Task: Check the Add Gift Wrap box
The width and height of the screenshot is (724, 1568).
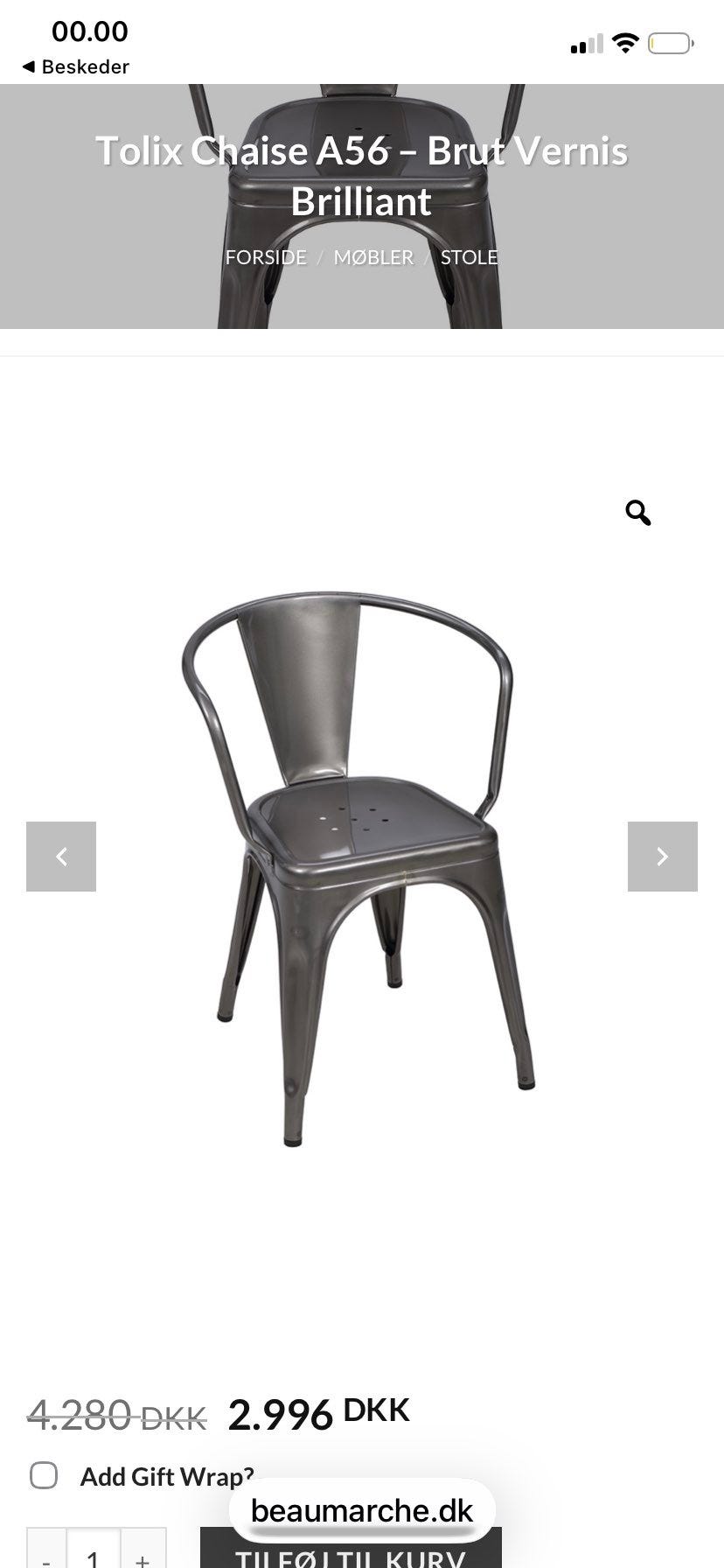Action: (x=44, y=1474)
